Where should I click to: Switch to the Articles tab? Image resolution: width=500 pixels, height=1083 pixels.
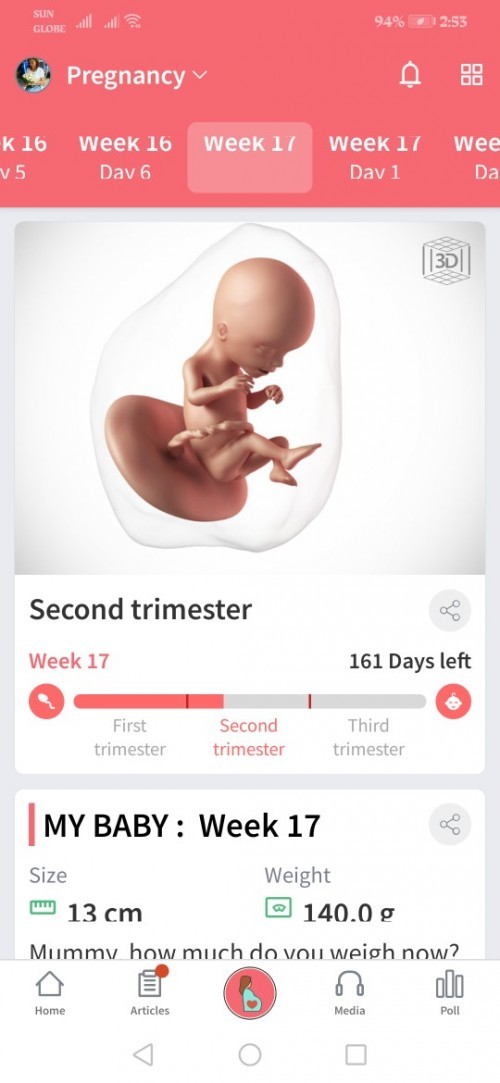pyautogui.click(x=150, y=993)
